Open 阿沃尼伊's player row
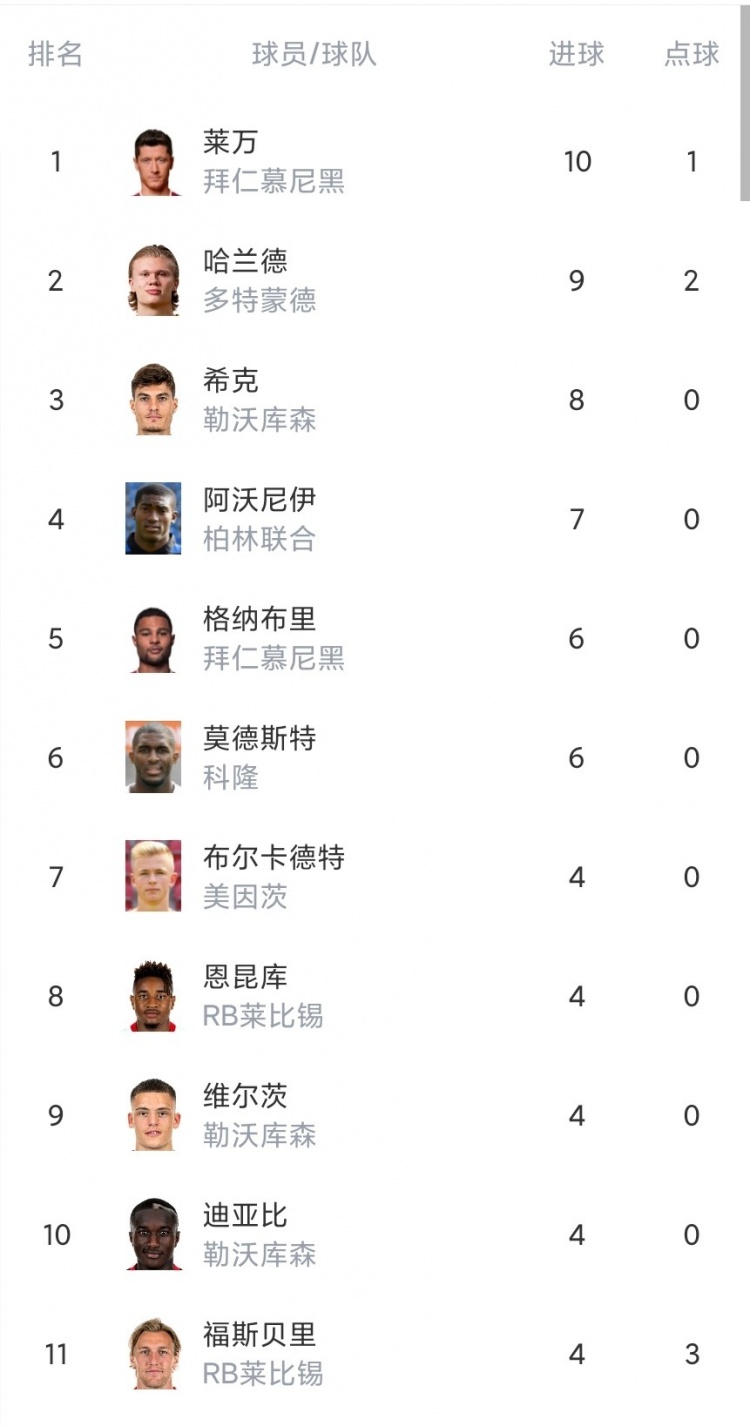 (x=375, y=519)
